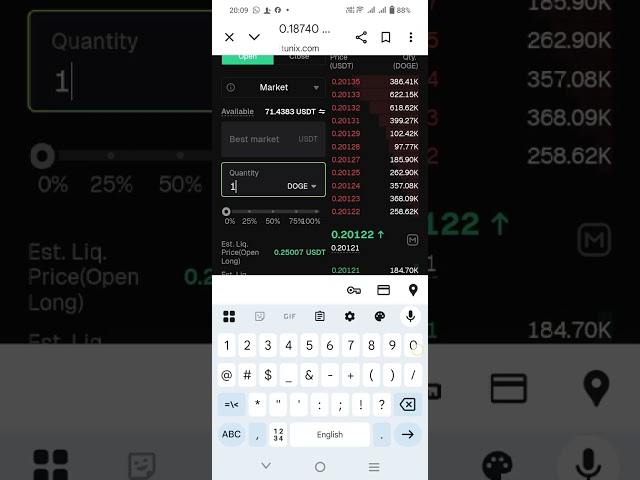
Task: Share this page
Action: click(x=361, y=38)
